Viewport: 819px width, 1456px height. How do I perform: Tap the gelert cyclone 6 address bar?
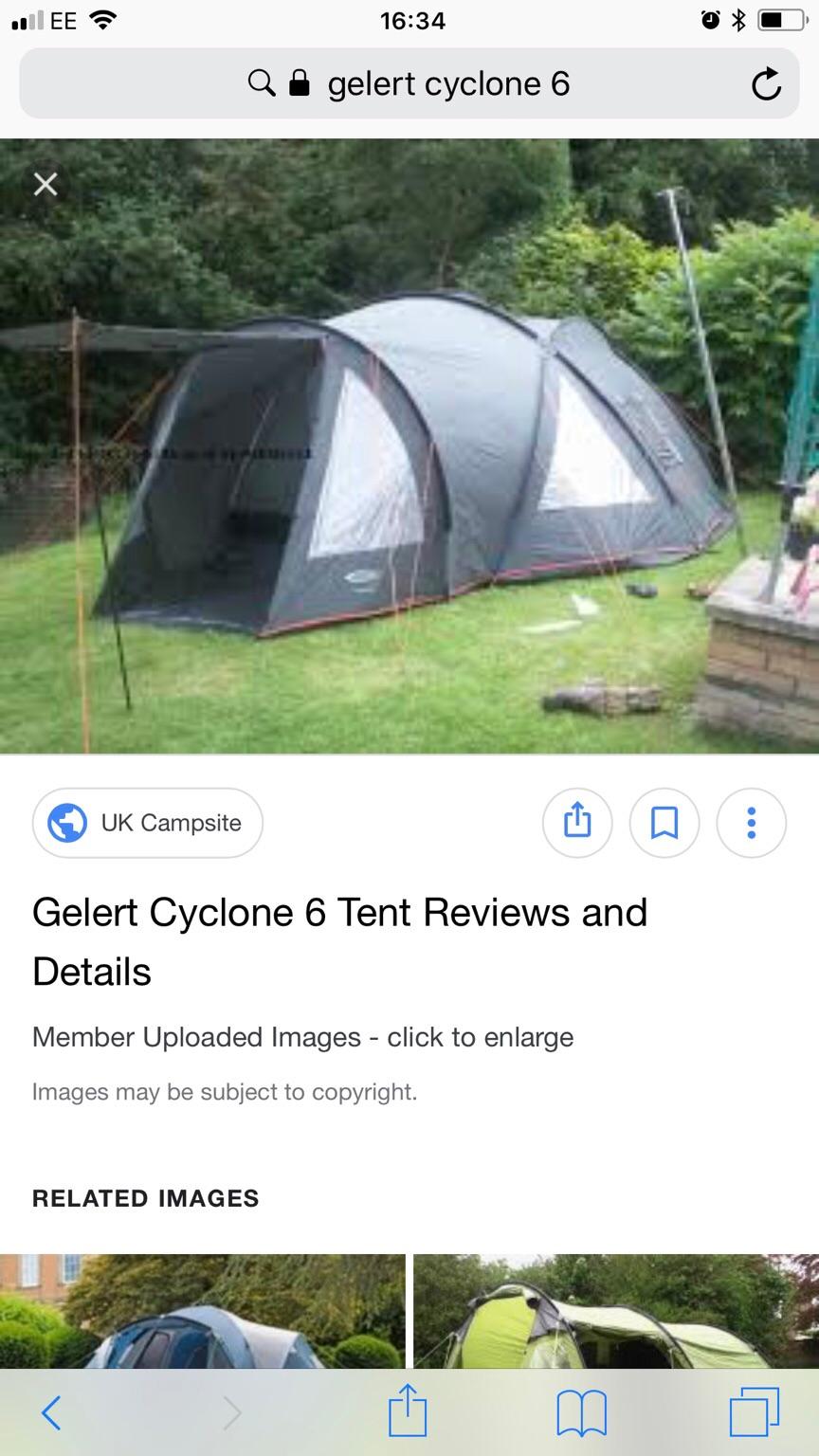409,83
